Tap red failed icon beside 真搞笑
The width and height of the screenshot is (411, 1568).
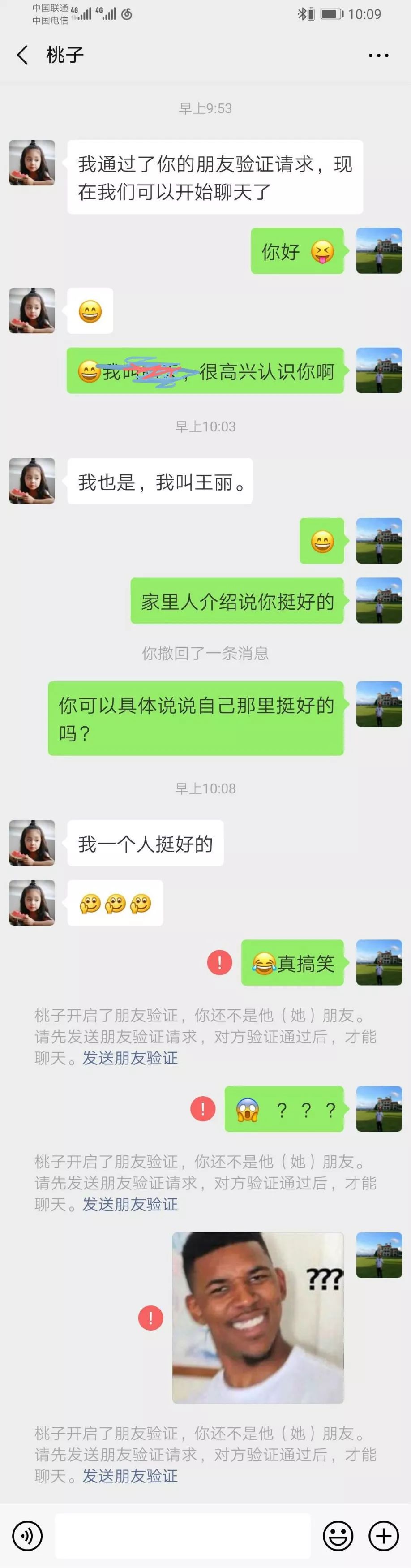click(x=219, y=962)
